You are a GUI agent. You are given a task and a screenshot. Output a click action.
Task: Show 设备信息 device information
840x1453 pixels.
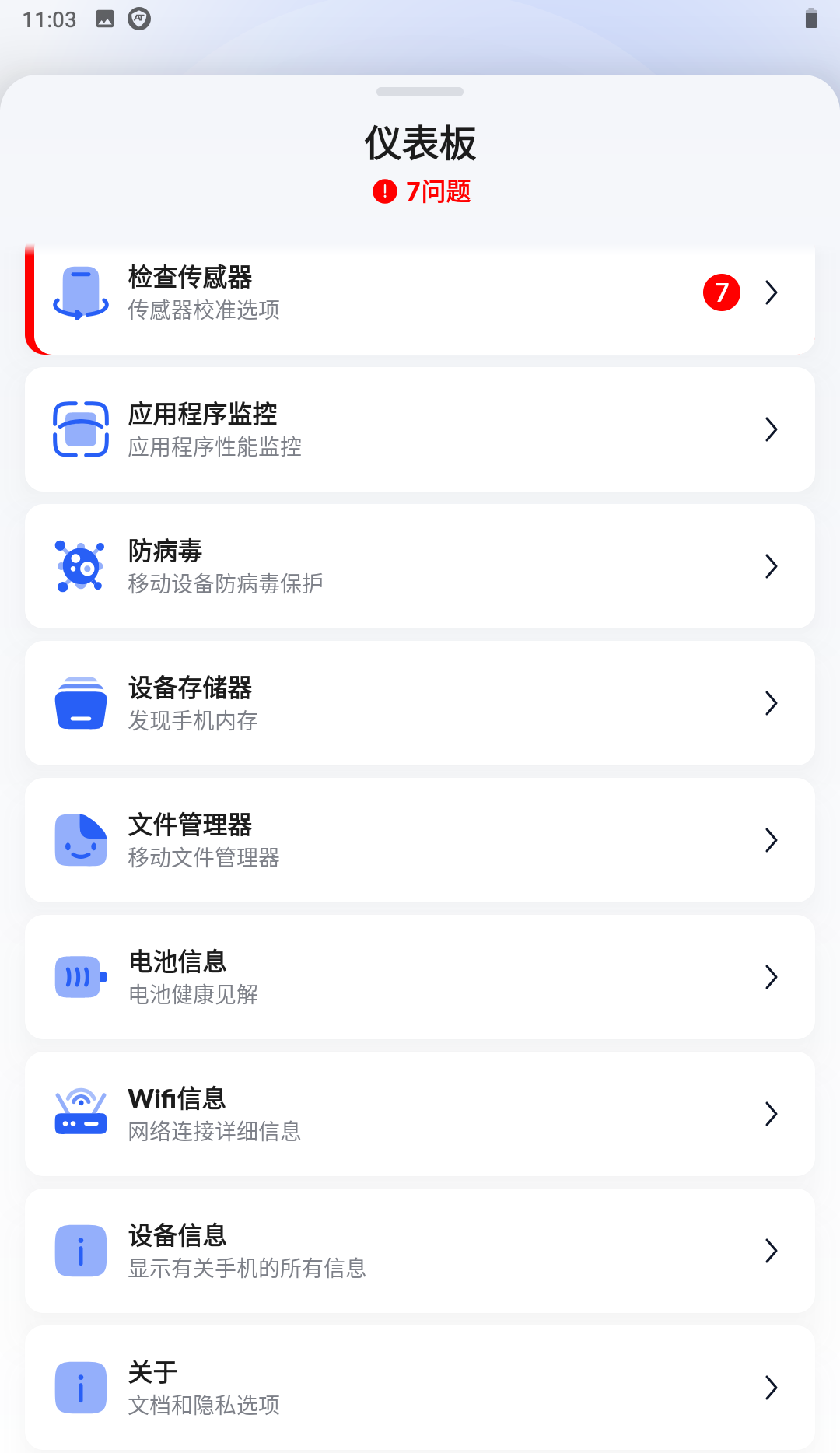(420, 1251)
